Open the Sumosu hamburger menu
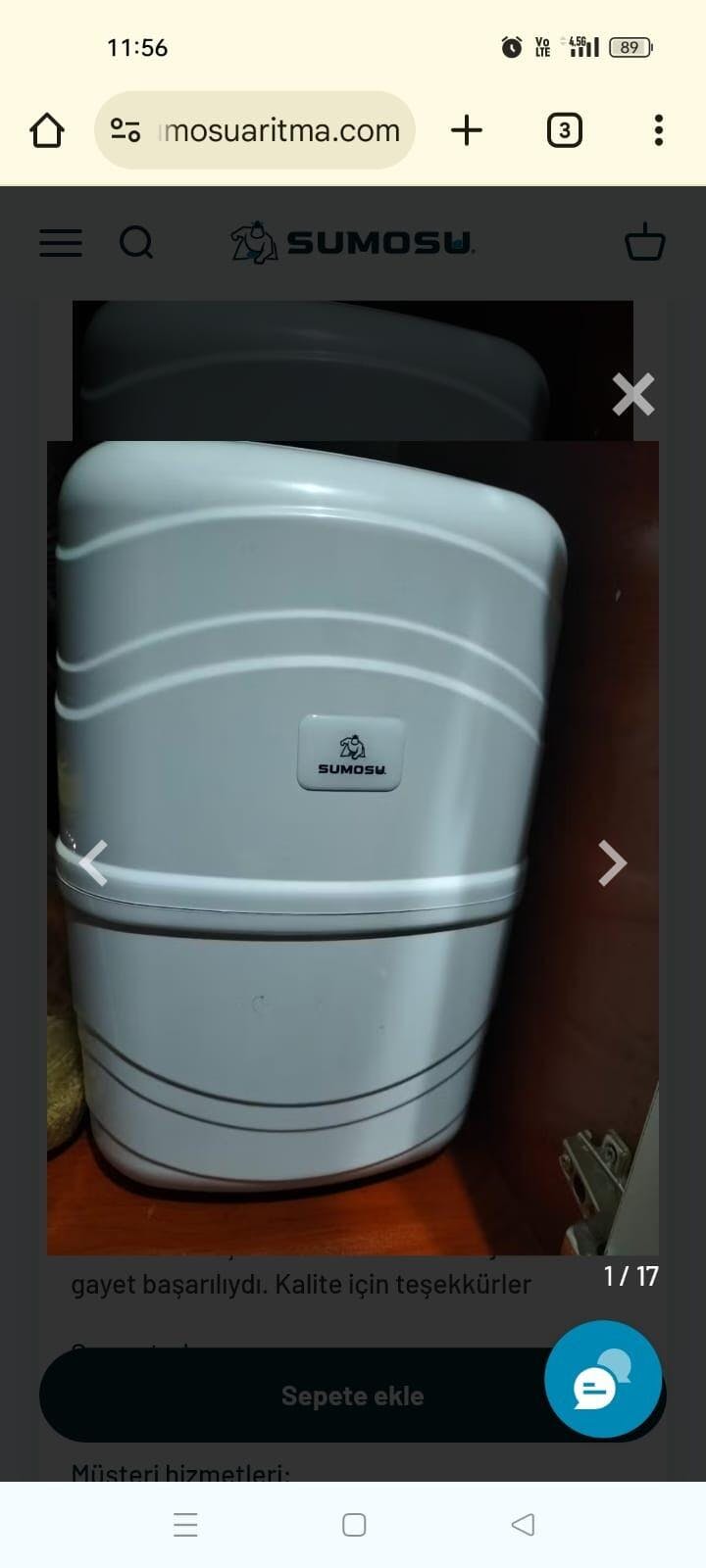The image size is (706, 1568). point(61,242)
